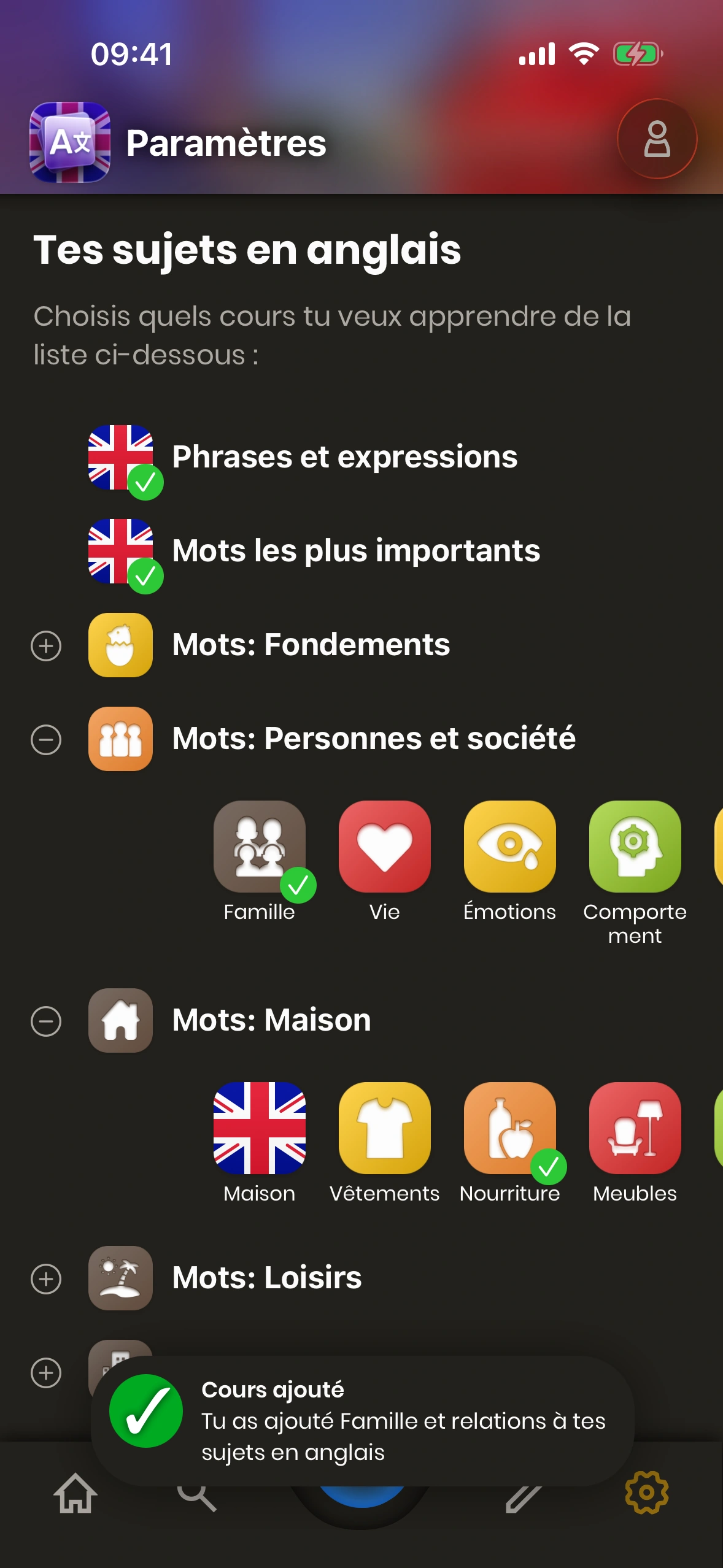Screen dimensions: 723x1568
Task: Deselect the Famille topic
Action: click(260, 847)
